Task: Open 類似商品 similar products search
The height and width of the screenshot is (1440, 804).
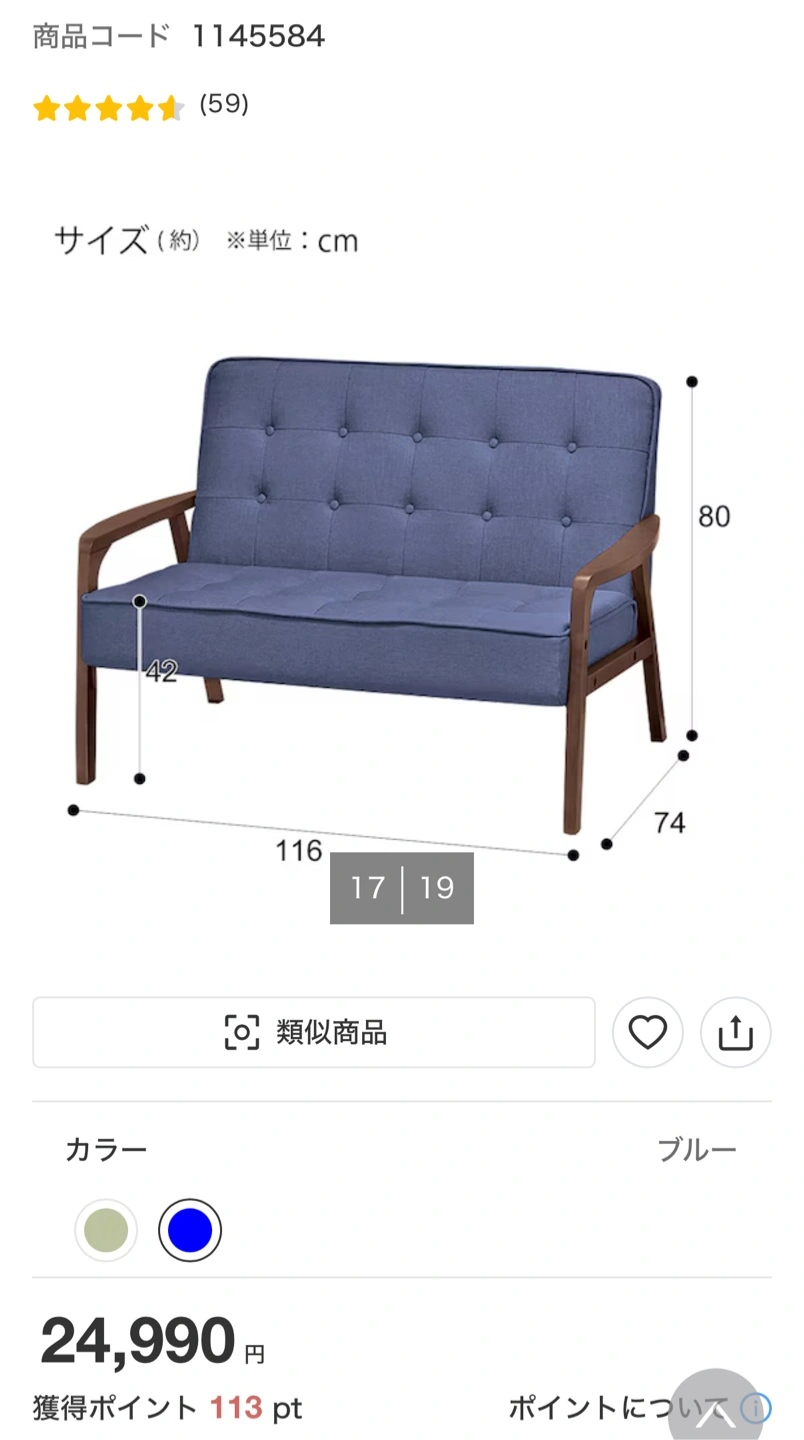Action: [x=313, y=1032]
